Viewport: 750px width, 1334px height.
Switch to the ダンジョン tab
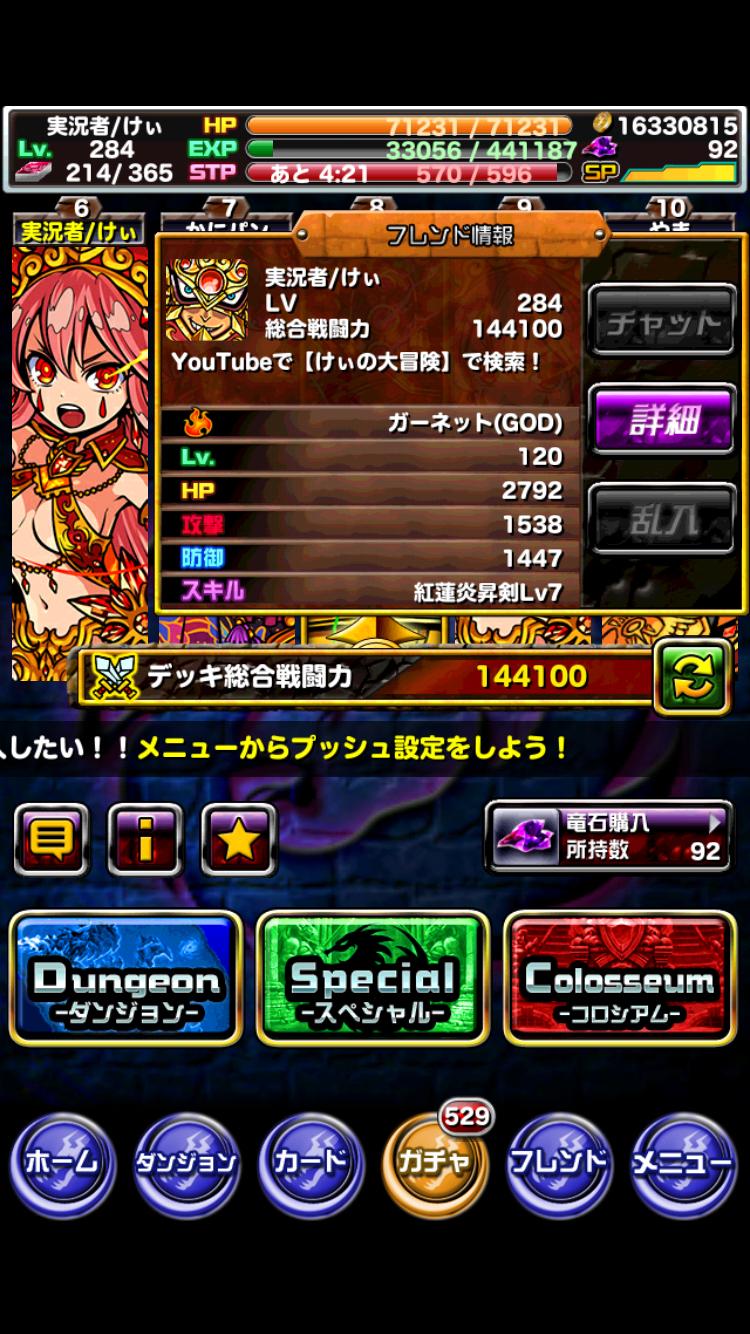(x=186, y=1163)
